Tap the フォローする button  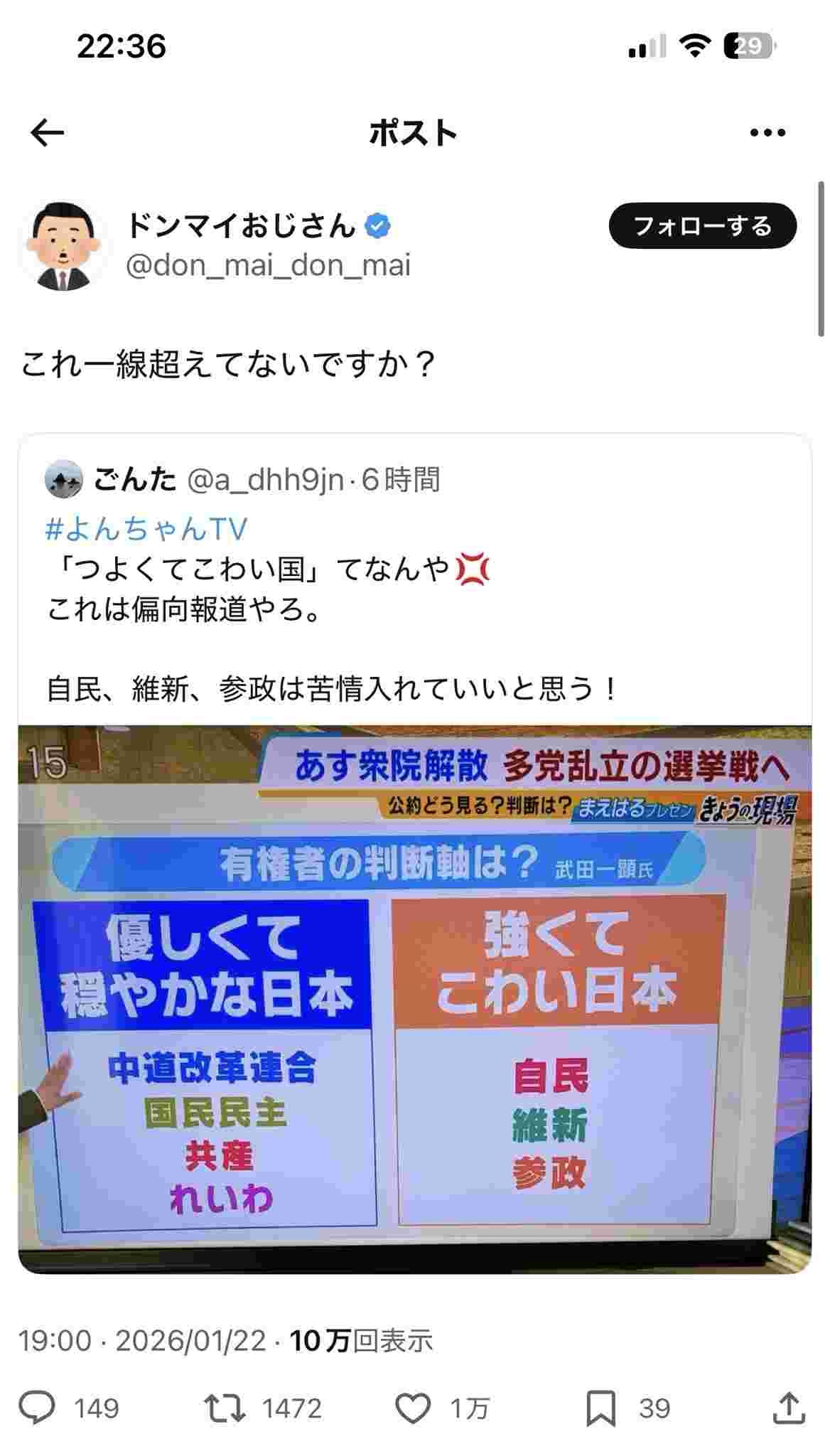click(702, 226)
